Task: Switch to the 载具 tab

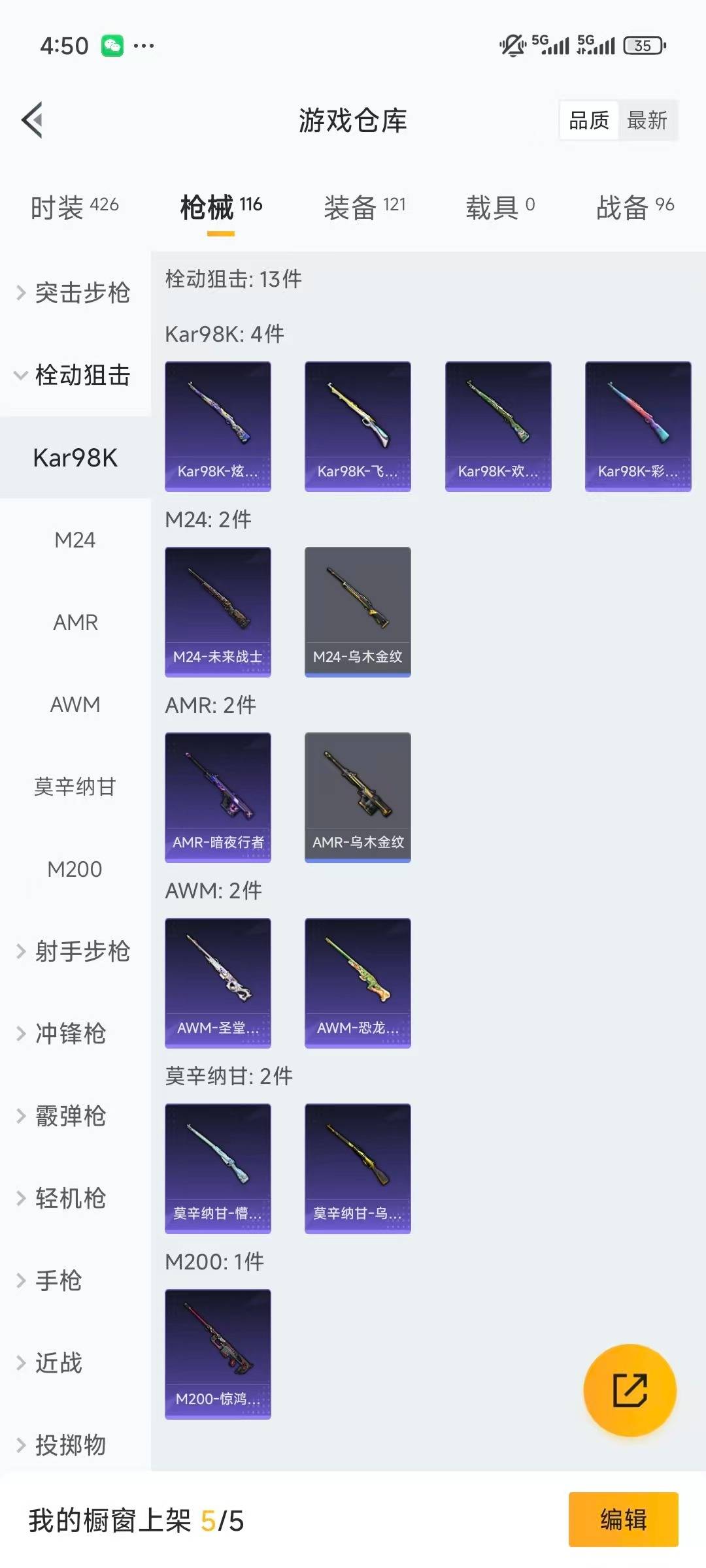Action: pyautogui.click(x=500, y=208)
